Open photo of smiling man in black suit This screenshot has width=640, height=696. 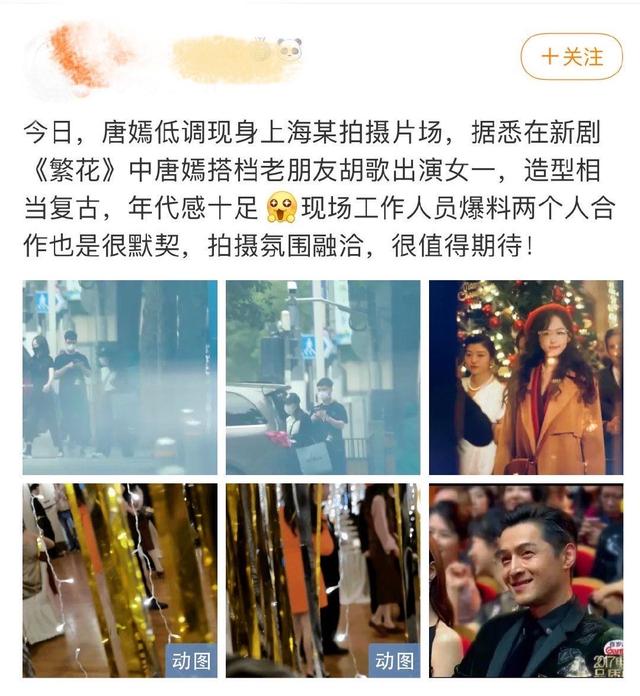pos(525,580)
